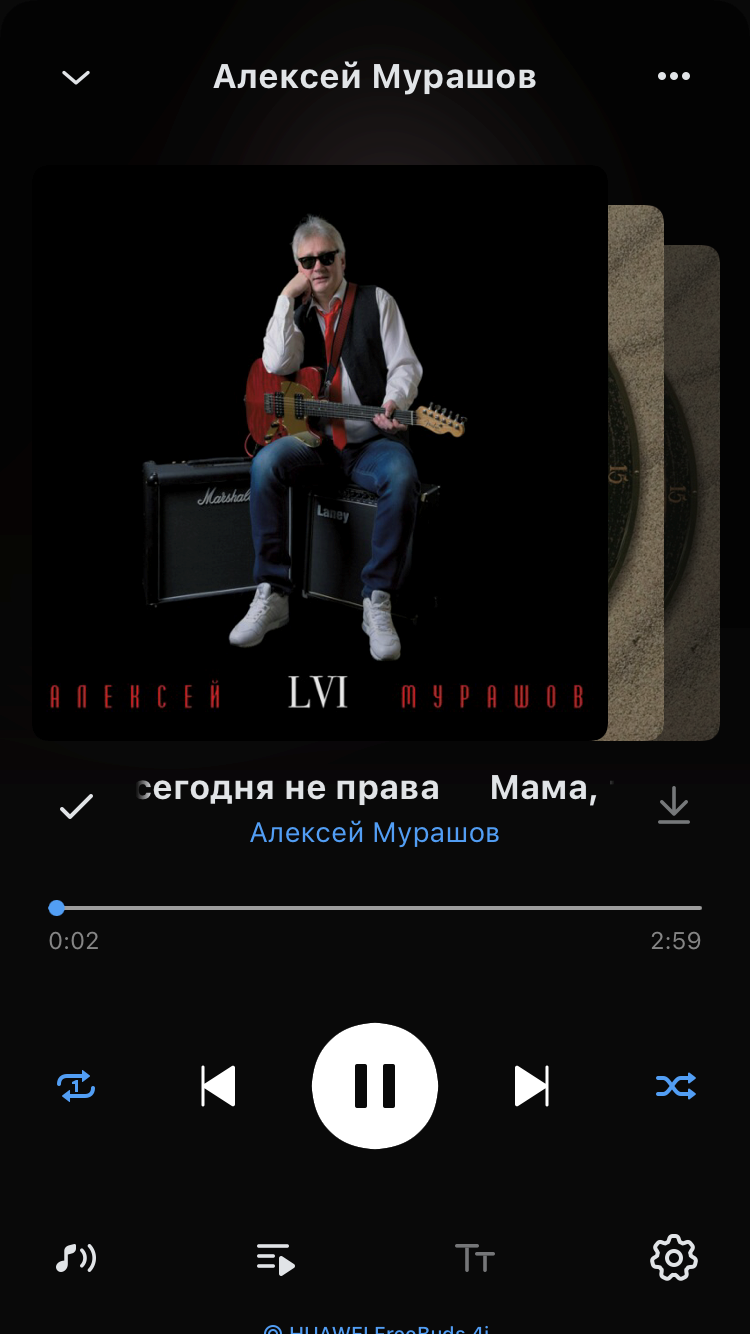The image size is (750, 1334).
Task: Toggle repeat-one mode
Action: 76,1085
